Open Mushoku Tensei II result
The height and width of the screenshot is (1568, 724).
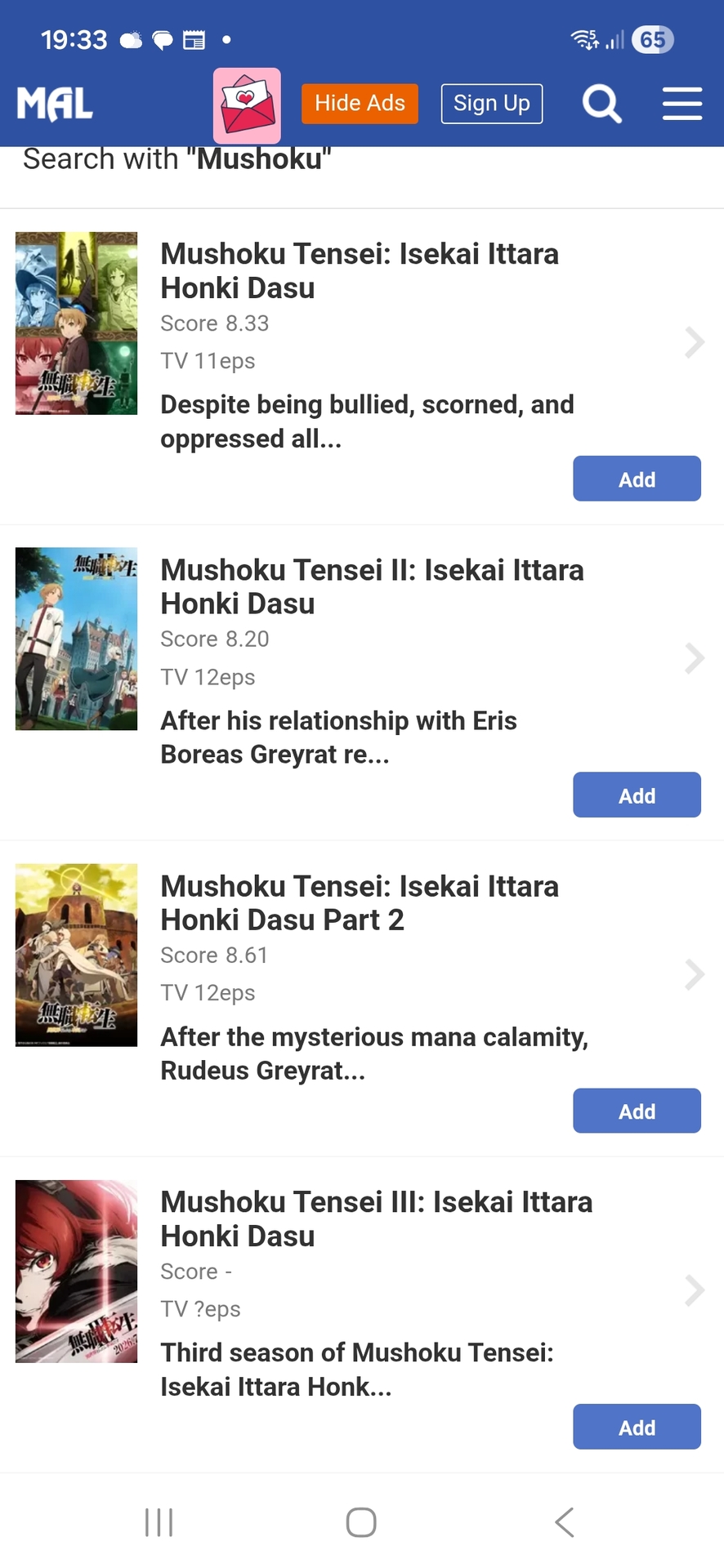pos(372,586)
